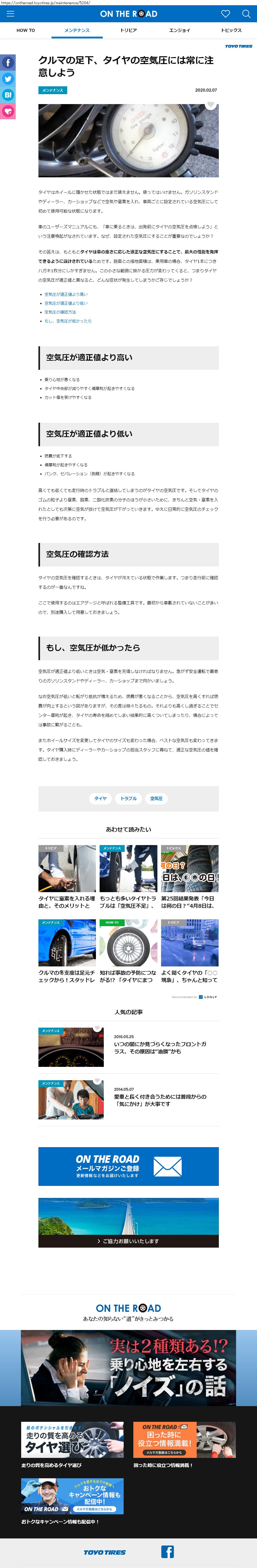Select the タイヤ tag chip
257x1568 pixels.
[x=100, y=798]
